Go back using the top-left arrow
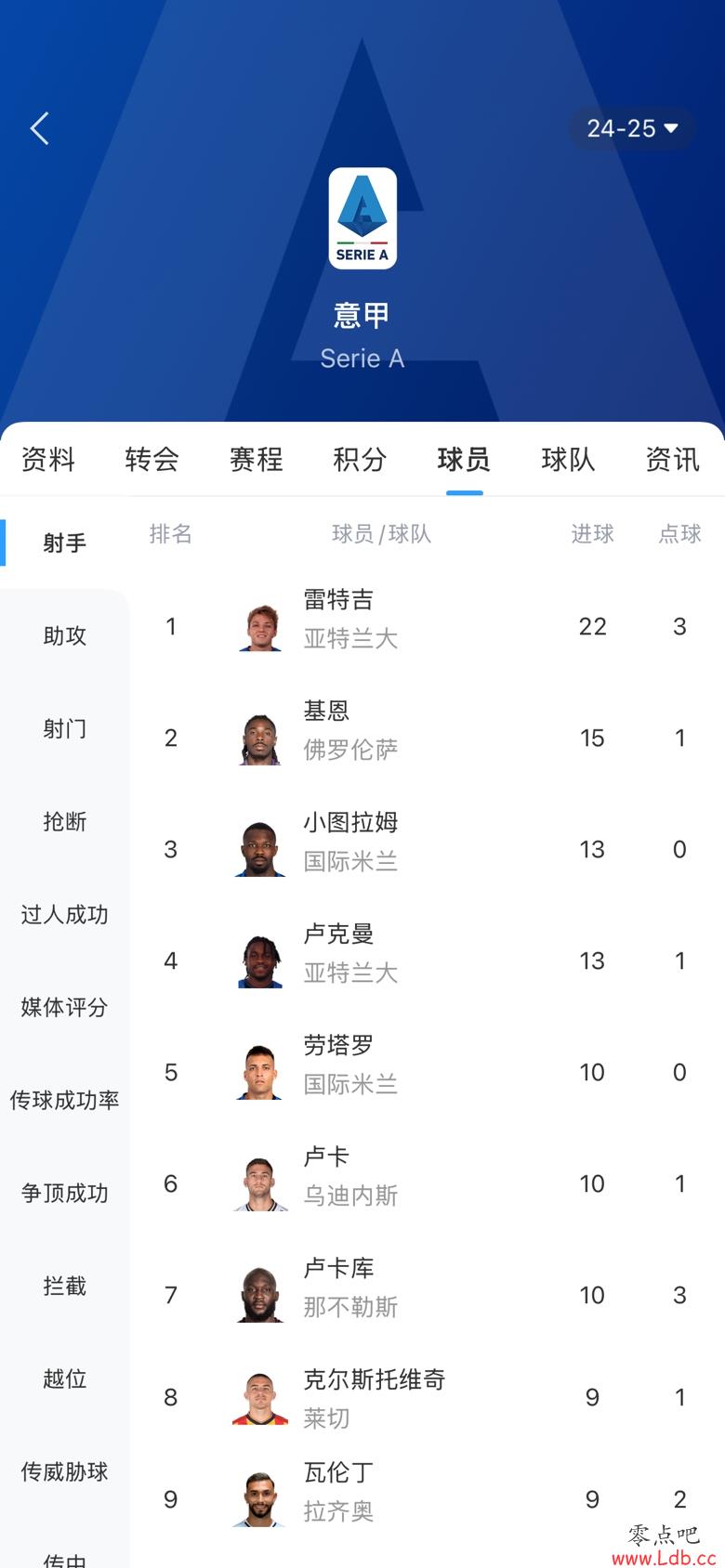Viewport: 725px width, 1568px height. coord(39,128)
